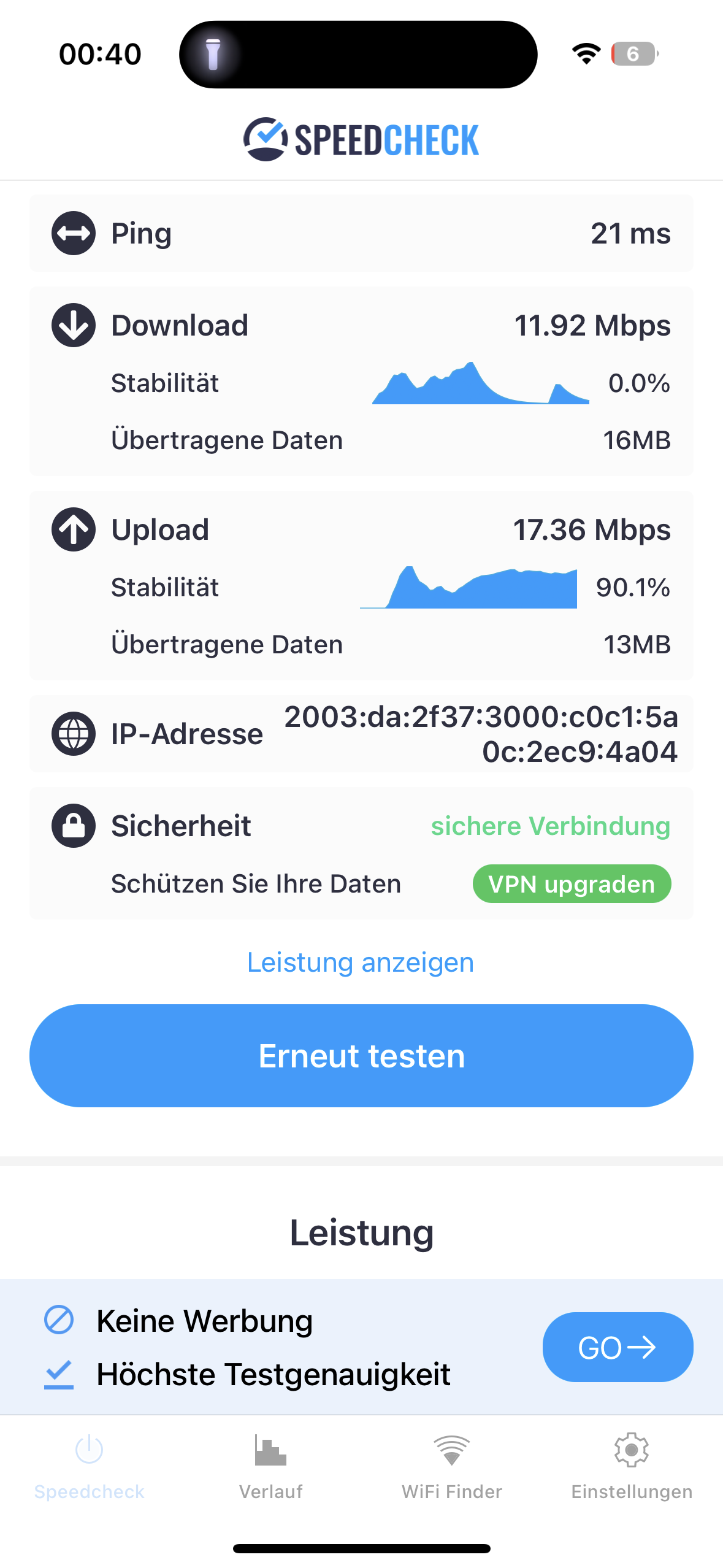Open the Leistung anzeigen link
Image resolution: width=723 pixels, height=1568 pixels.
pos(361,962)
